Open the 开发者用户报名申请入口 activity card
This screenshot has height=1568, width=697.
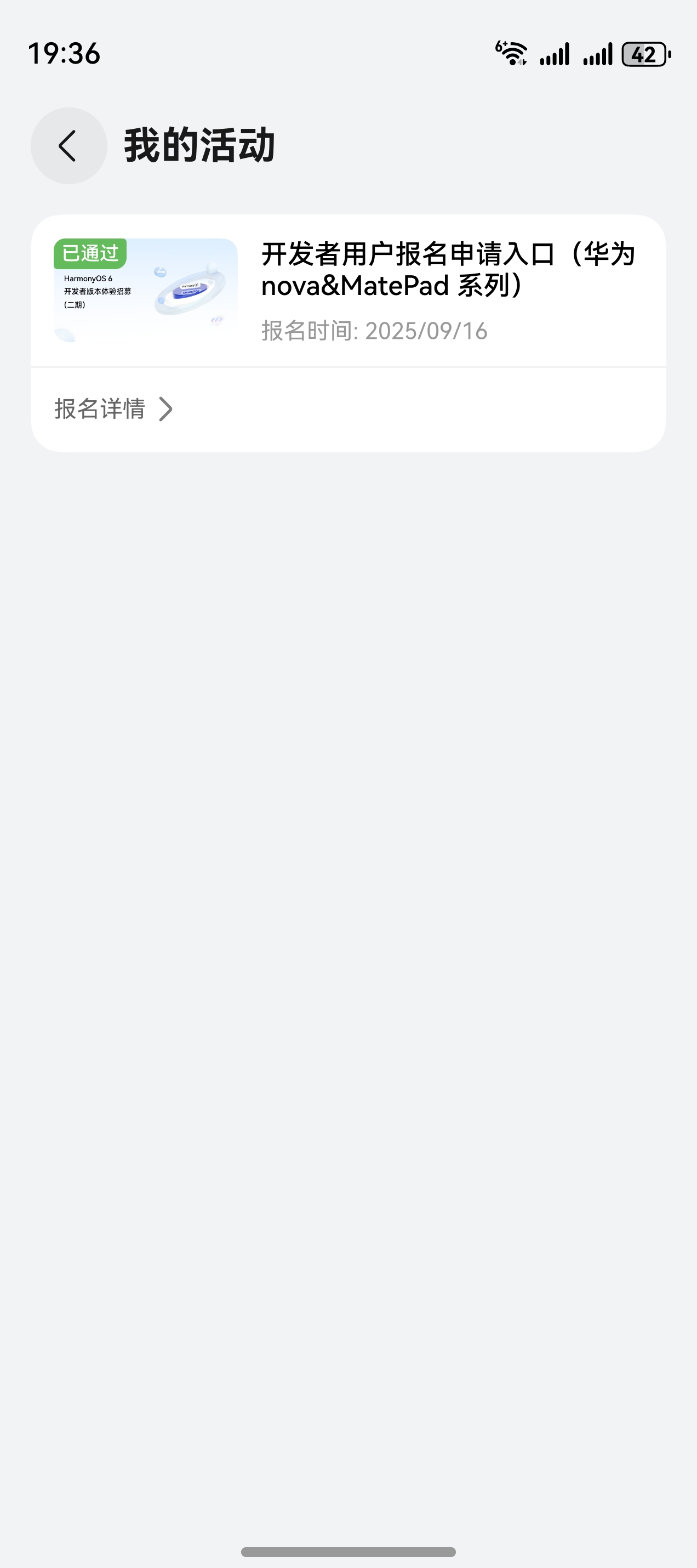click(x=448, y=270)
